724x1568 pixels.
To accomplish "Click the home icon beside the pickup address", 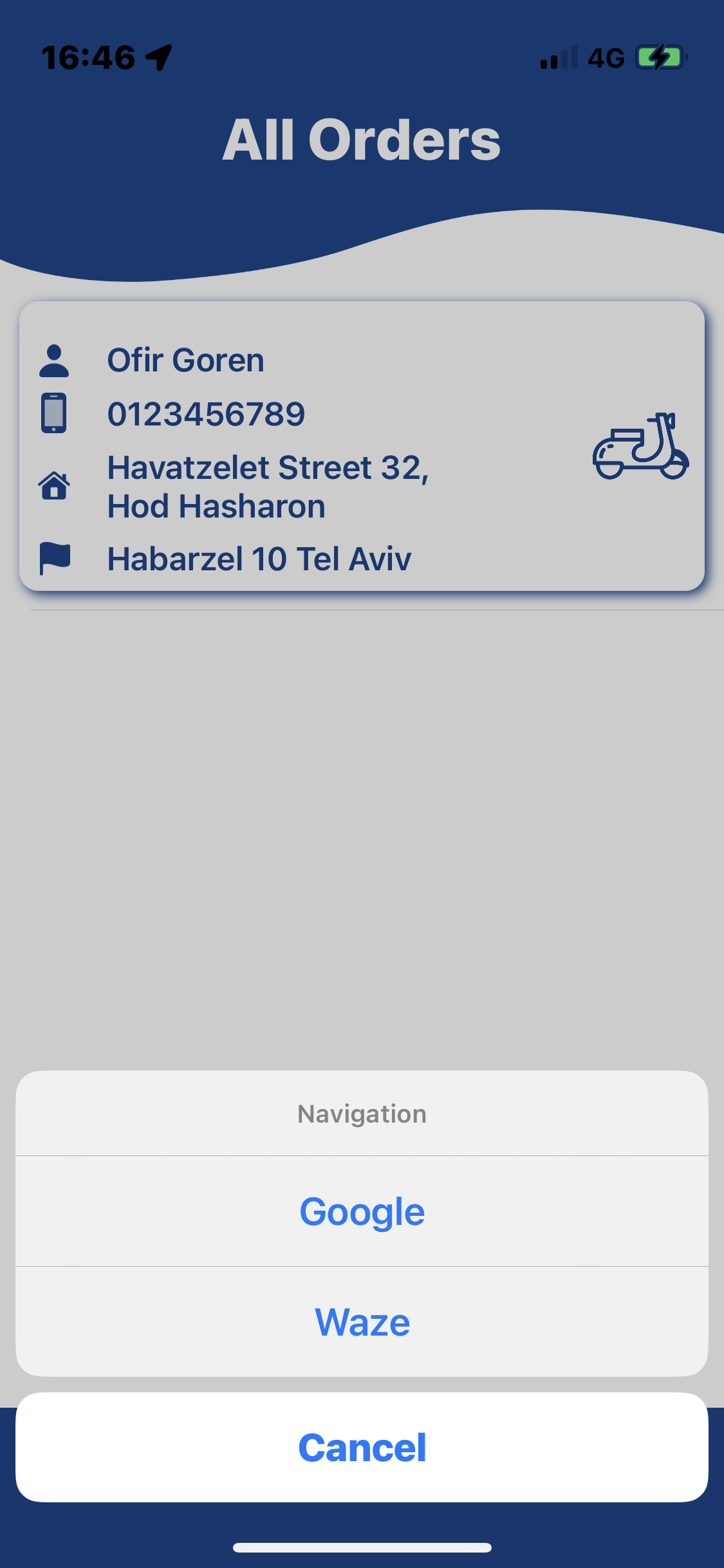I will (x=54, y=487).
